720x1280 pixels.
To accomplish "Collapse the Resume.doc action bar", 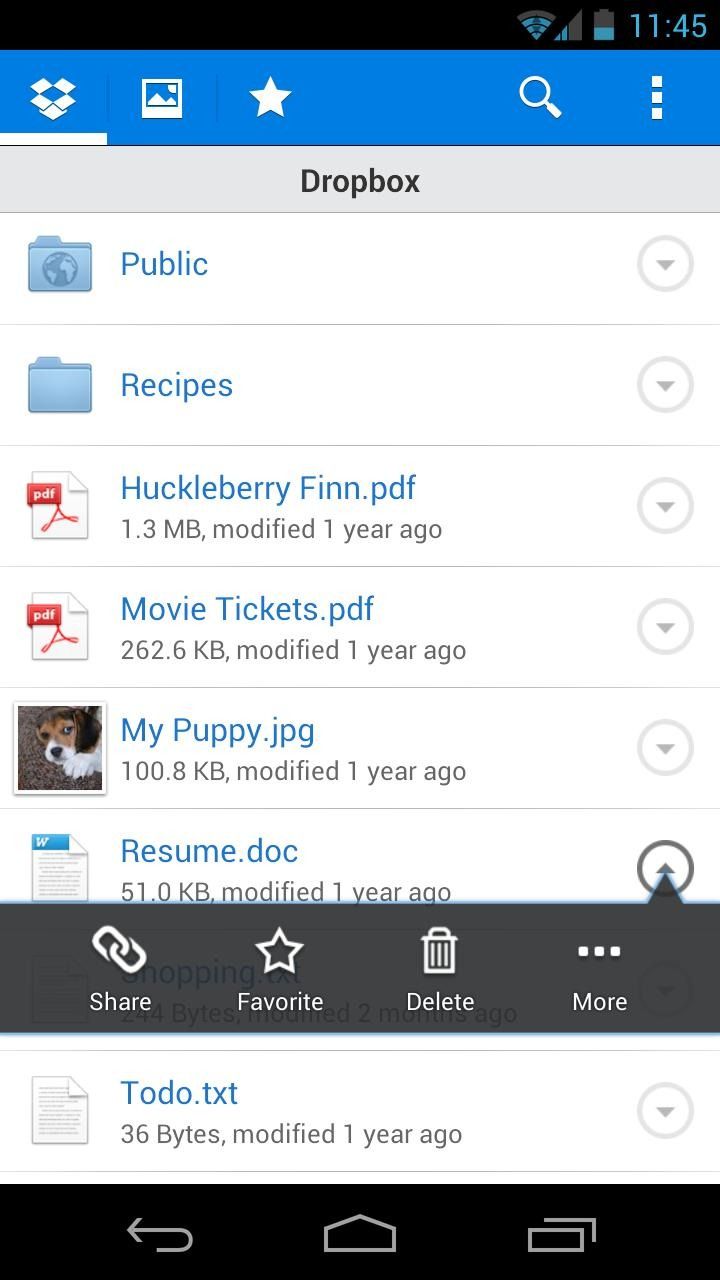I will click(x=664, y=868).
